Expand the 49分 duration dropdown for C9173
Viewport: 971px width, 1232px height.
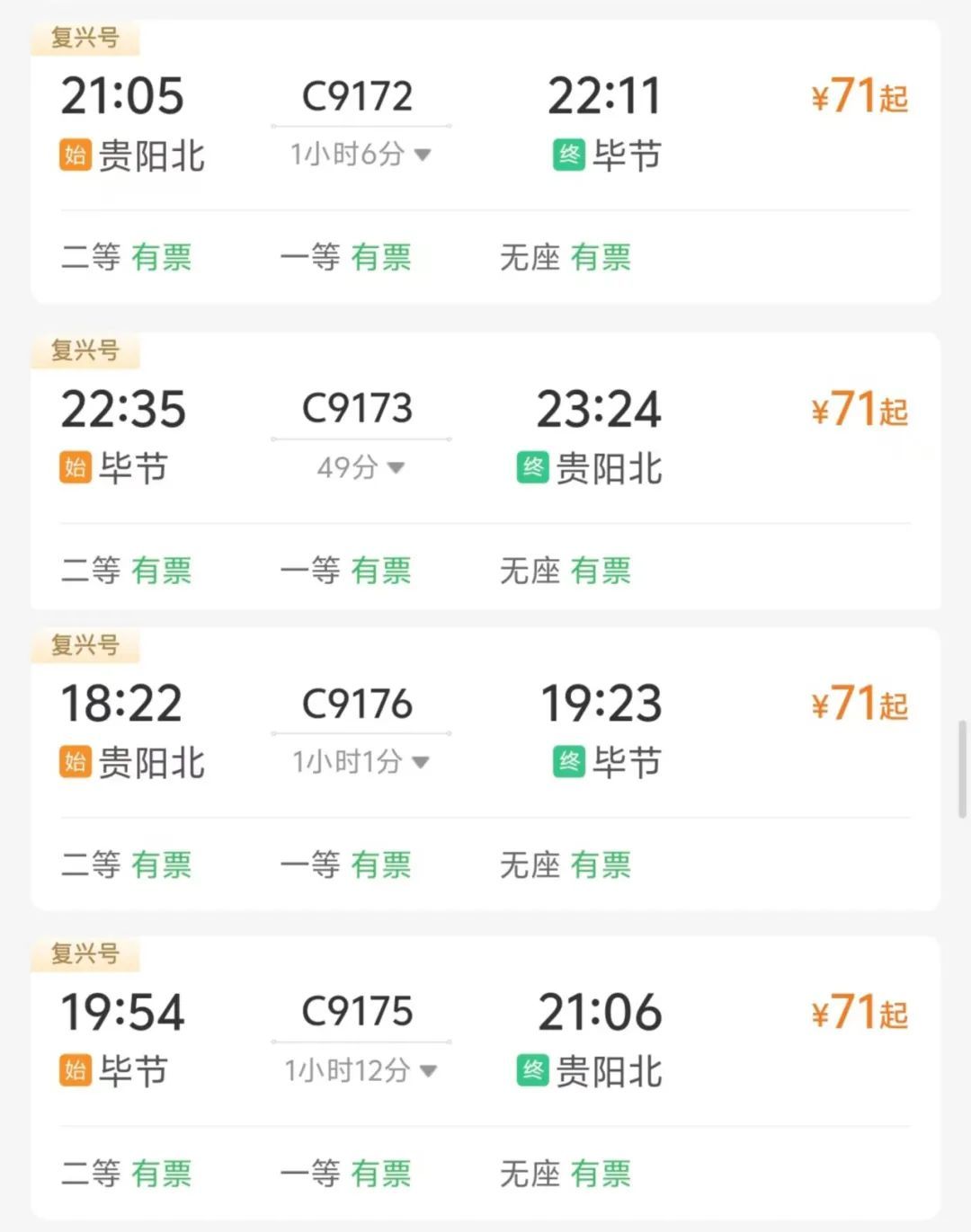[360, 466]
